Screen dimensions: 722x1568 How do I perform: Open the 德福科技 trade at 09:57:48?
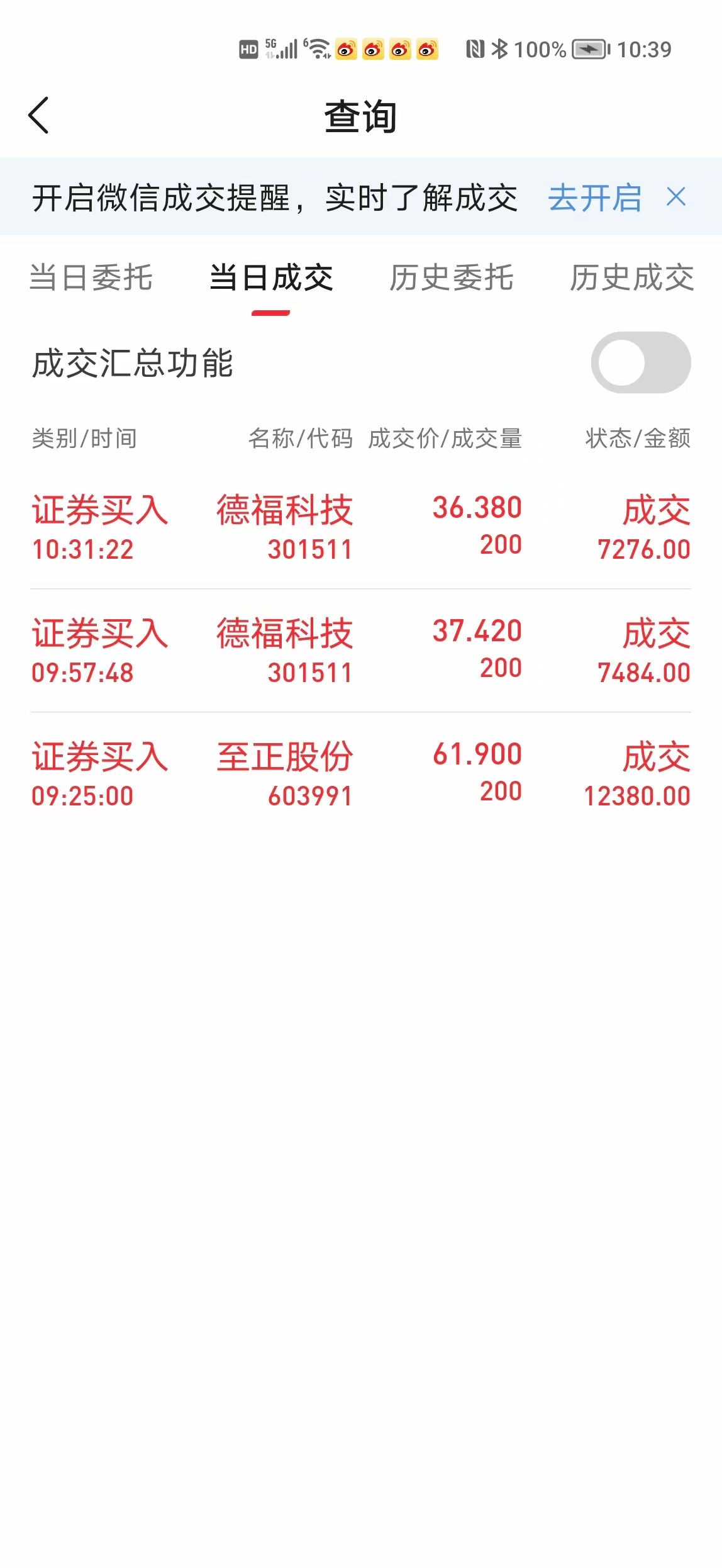[361, 651]
